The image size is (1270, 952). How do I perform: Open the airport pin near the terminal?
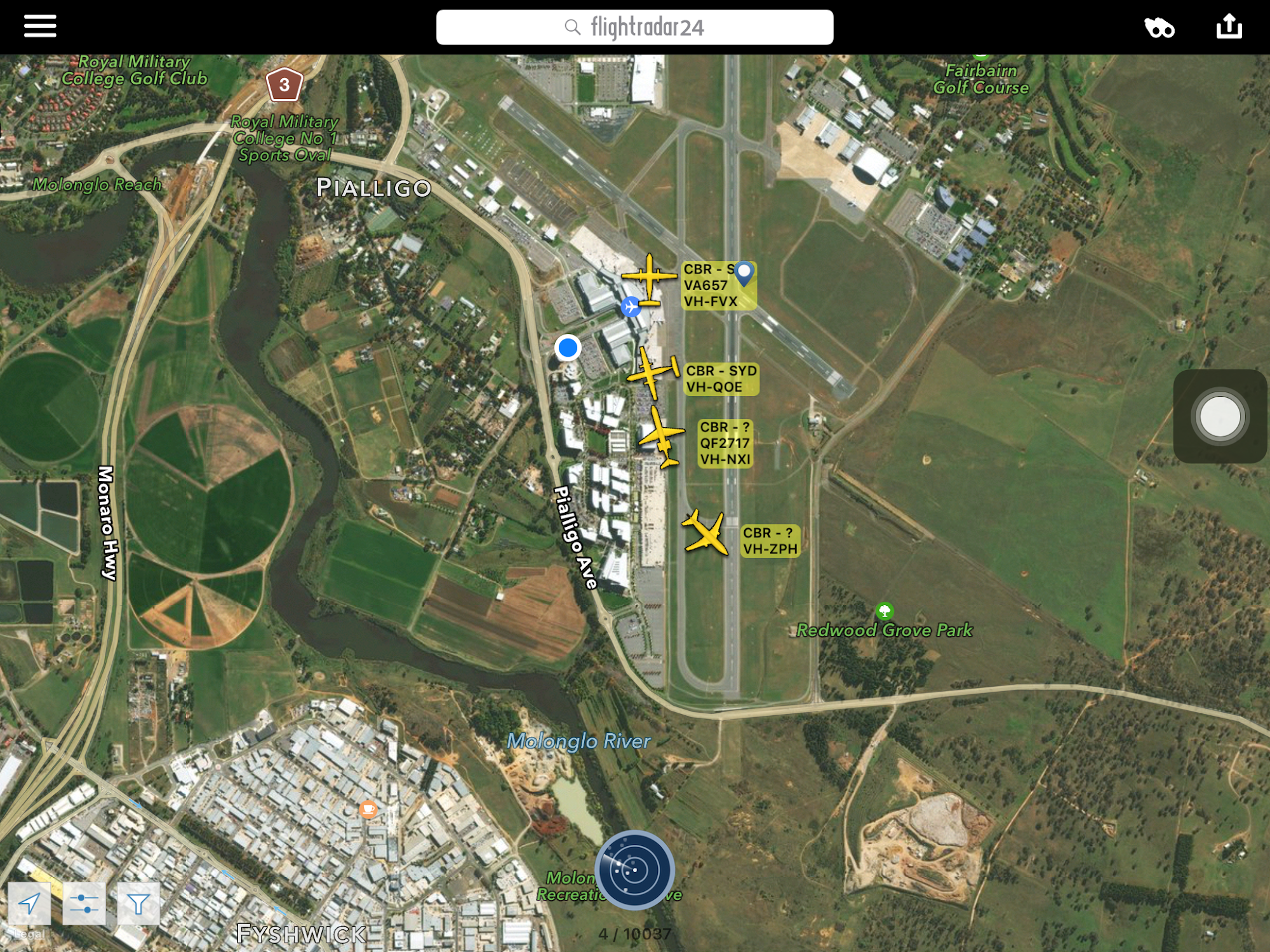pyautogui.click(x=630, y=307)
